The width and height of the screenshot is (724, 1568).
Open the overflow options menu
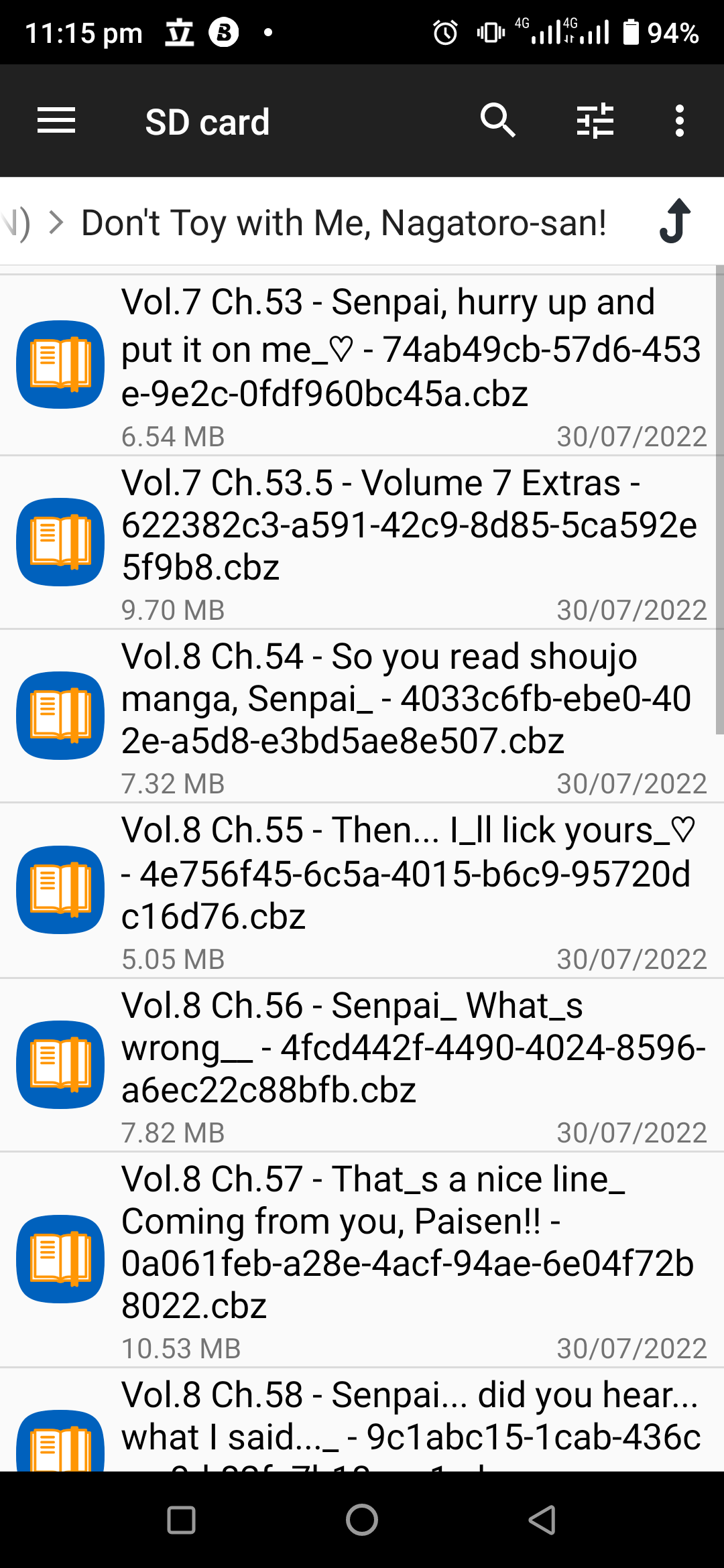679,121
